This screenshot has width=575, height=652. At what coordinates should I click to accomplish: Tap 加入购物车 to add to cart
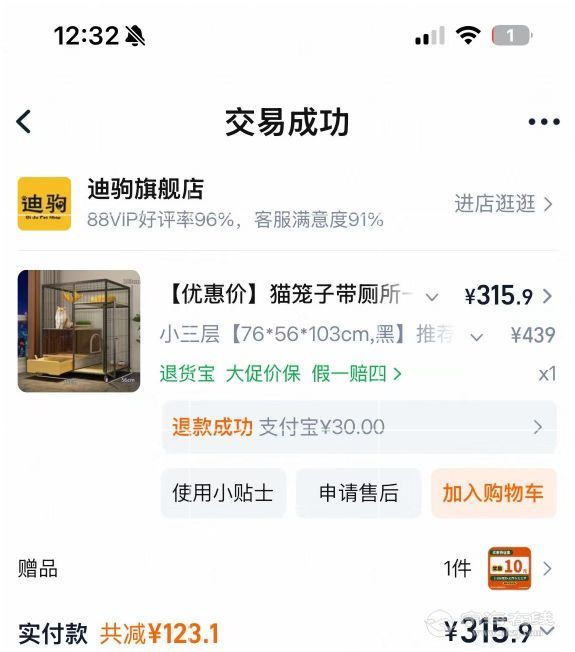tap(494, 493)
